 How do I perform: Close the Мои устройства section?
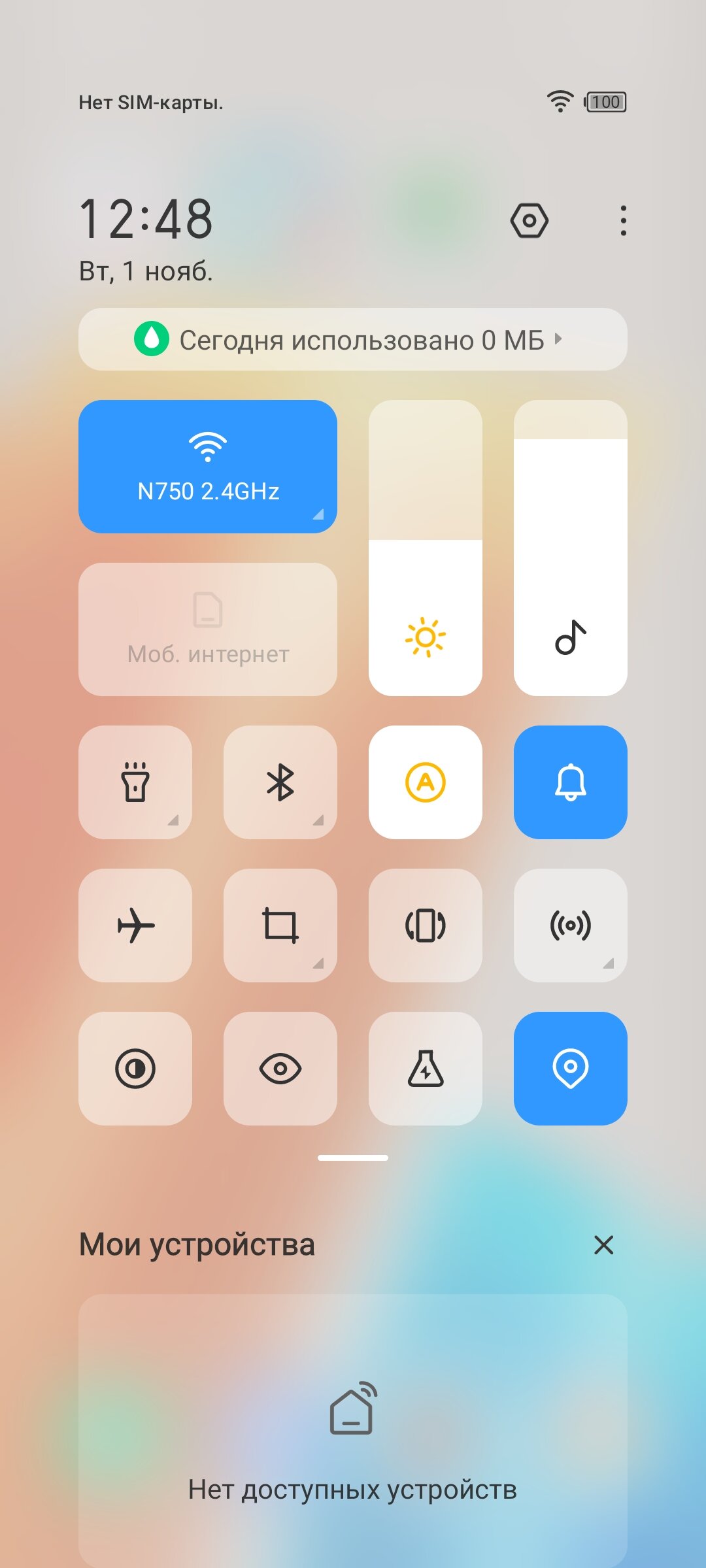coord(603,1245)
